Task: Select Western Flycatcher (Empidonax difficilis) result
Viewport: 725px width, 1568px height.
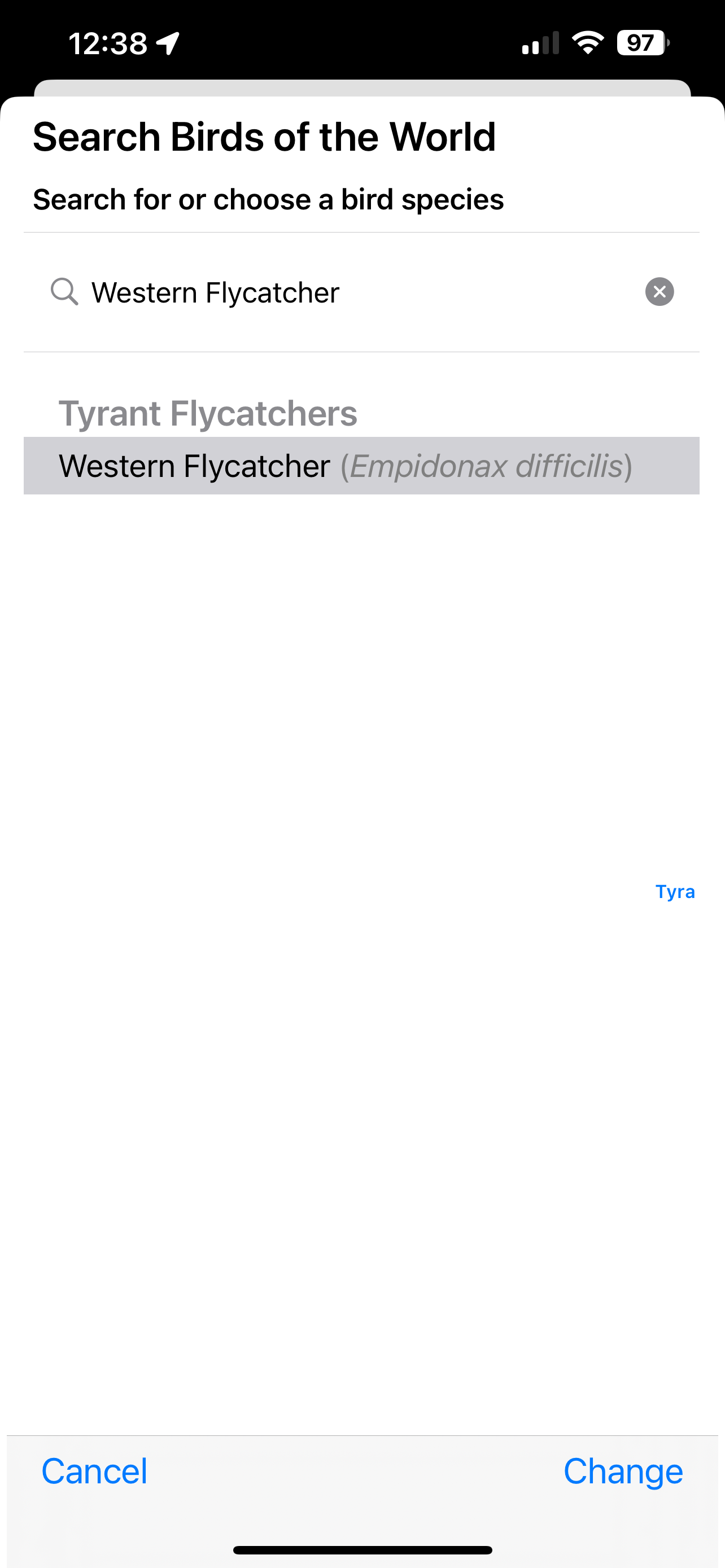Action: click(x=361, y=466)
